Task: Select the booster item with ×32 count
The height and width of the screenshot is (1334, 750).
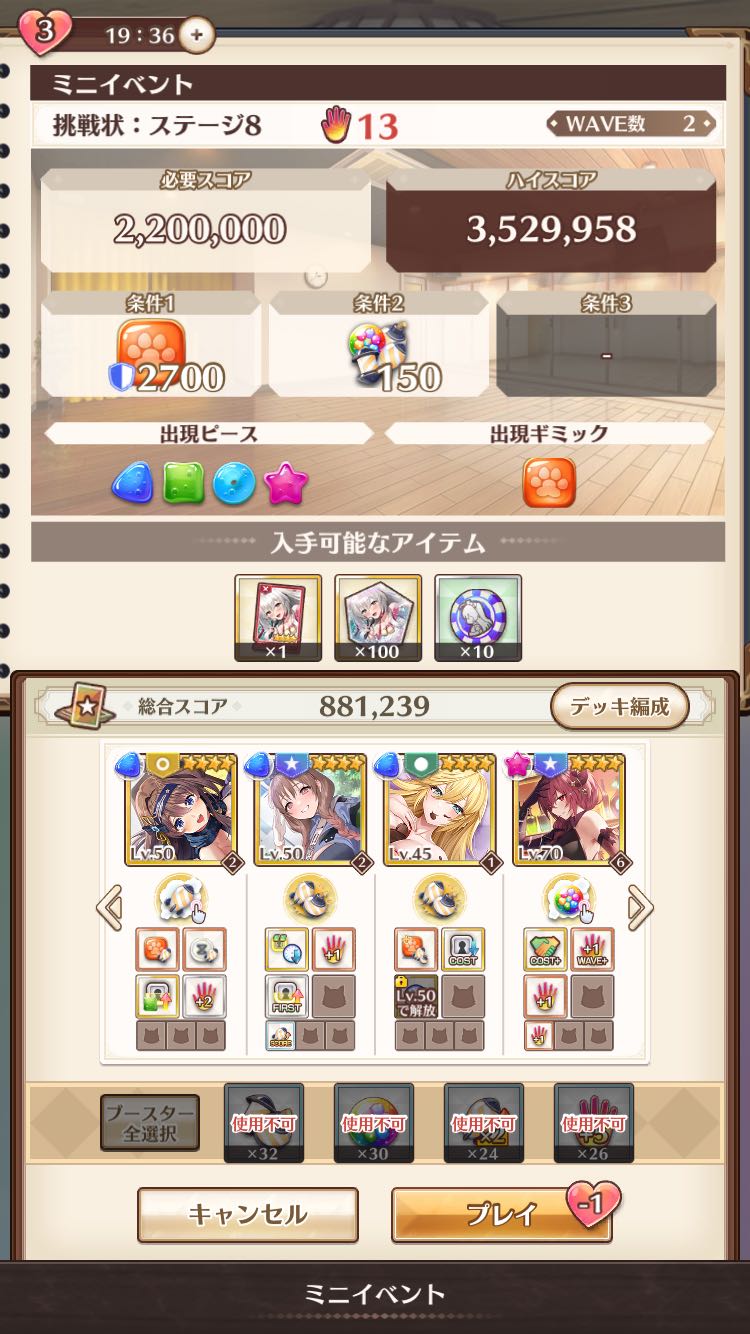Action: (x=264, y=1123)
